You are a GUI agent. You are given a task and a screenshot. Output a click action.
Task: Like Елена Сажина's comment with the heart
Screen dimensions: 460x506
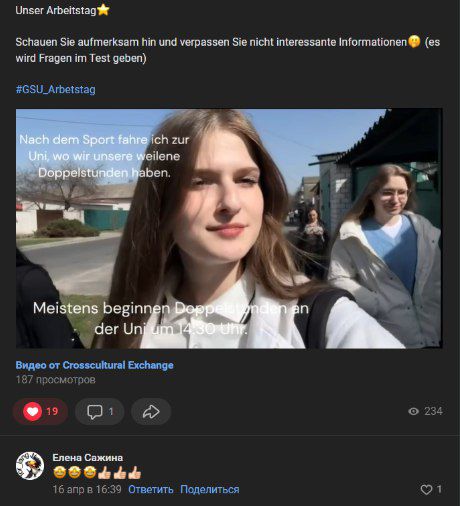pos(426,489)
